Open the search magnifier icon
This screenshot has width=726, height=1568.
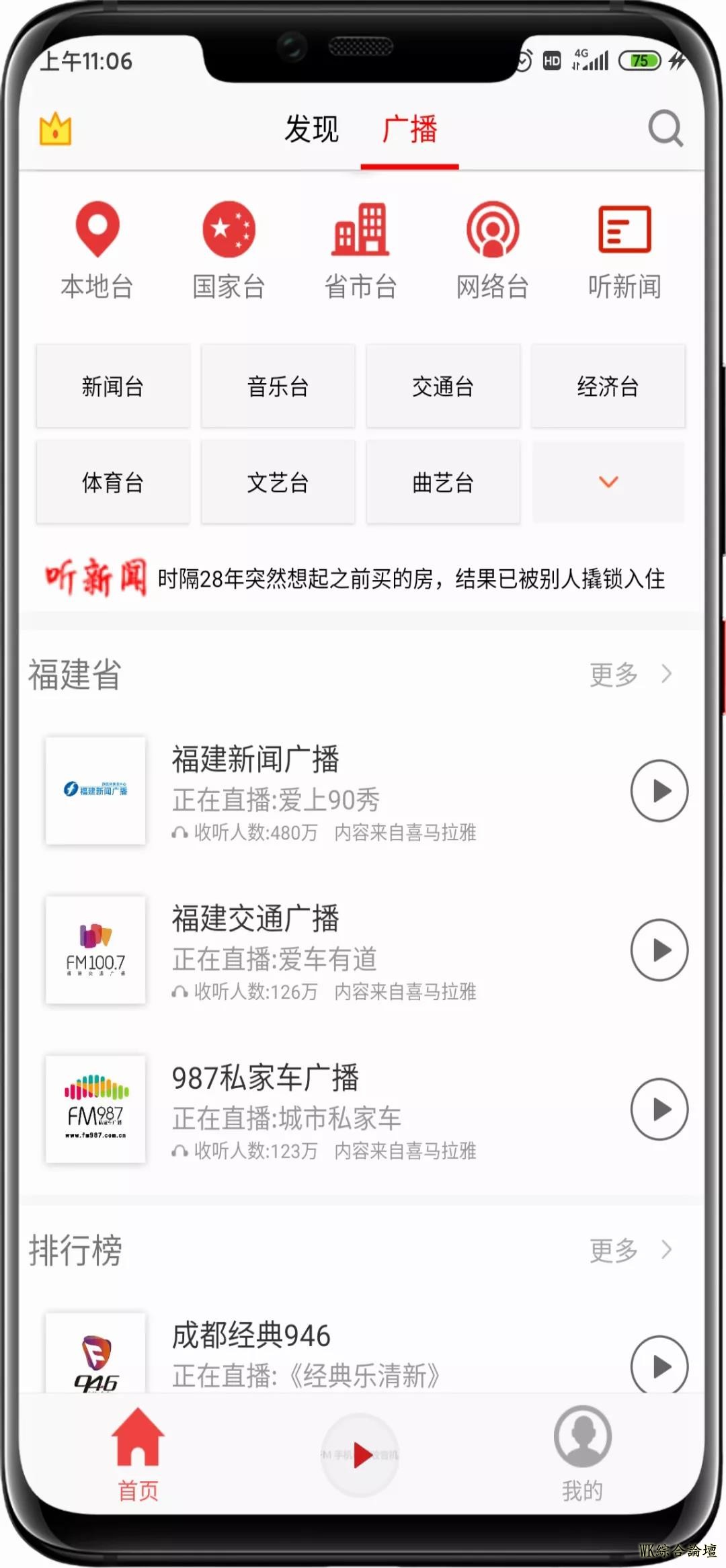pyautogui.click(x=665, y=128)
